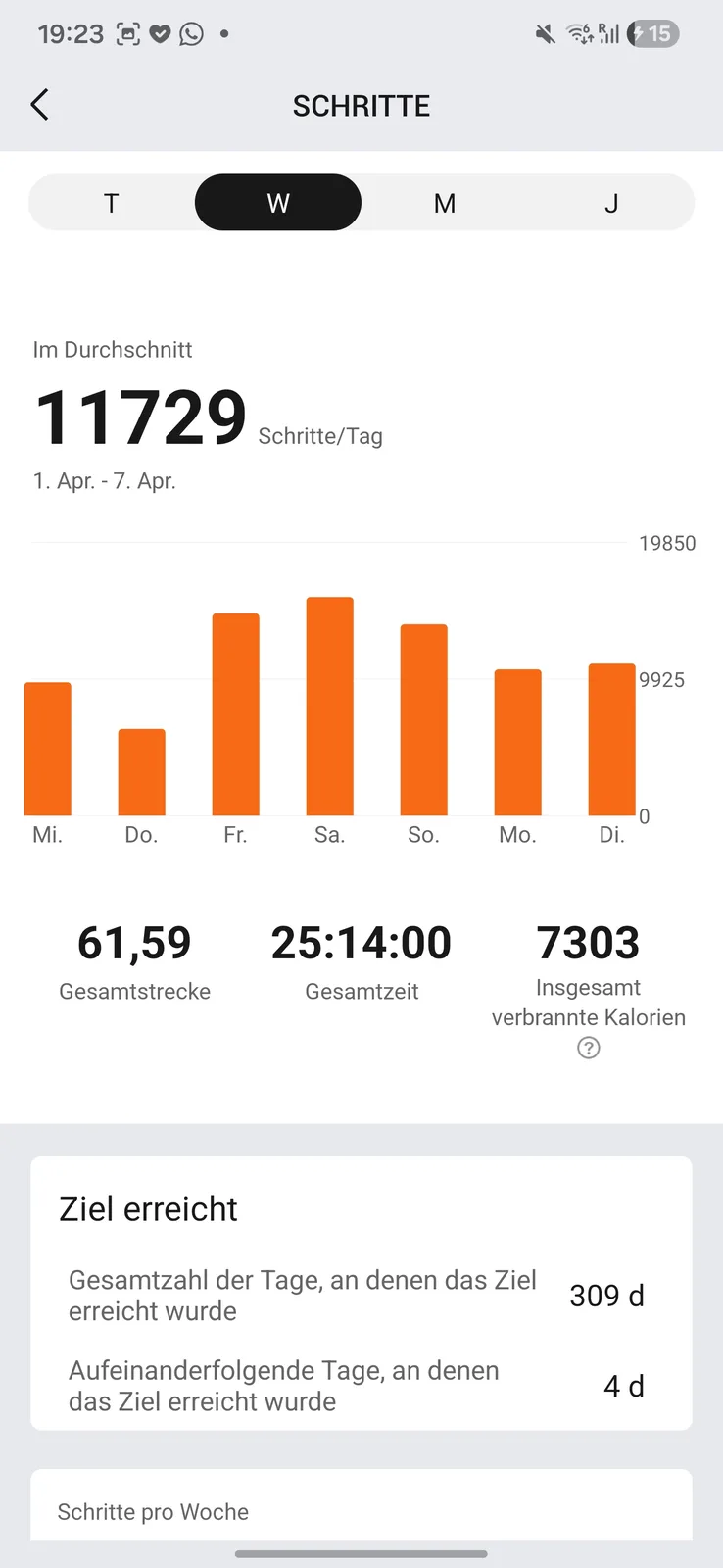Select the Fr. bar in the chart
The image size is (723, 1568).
[x=236, y=714]
